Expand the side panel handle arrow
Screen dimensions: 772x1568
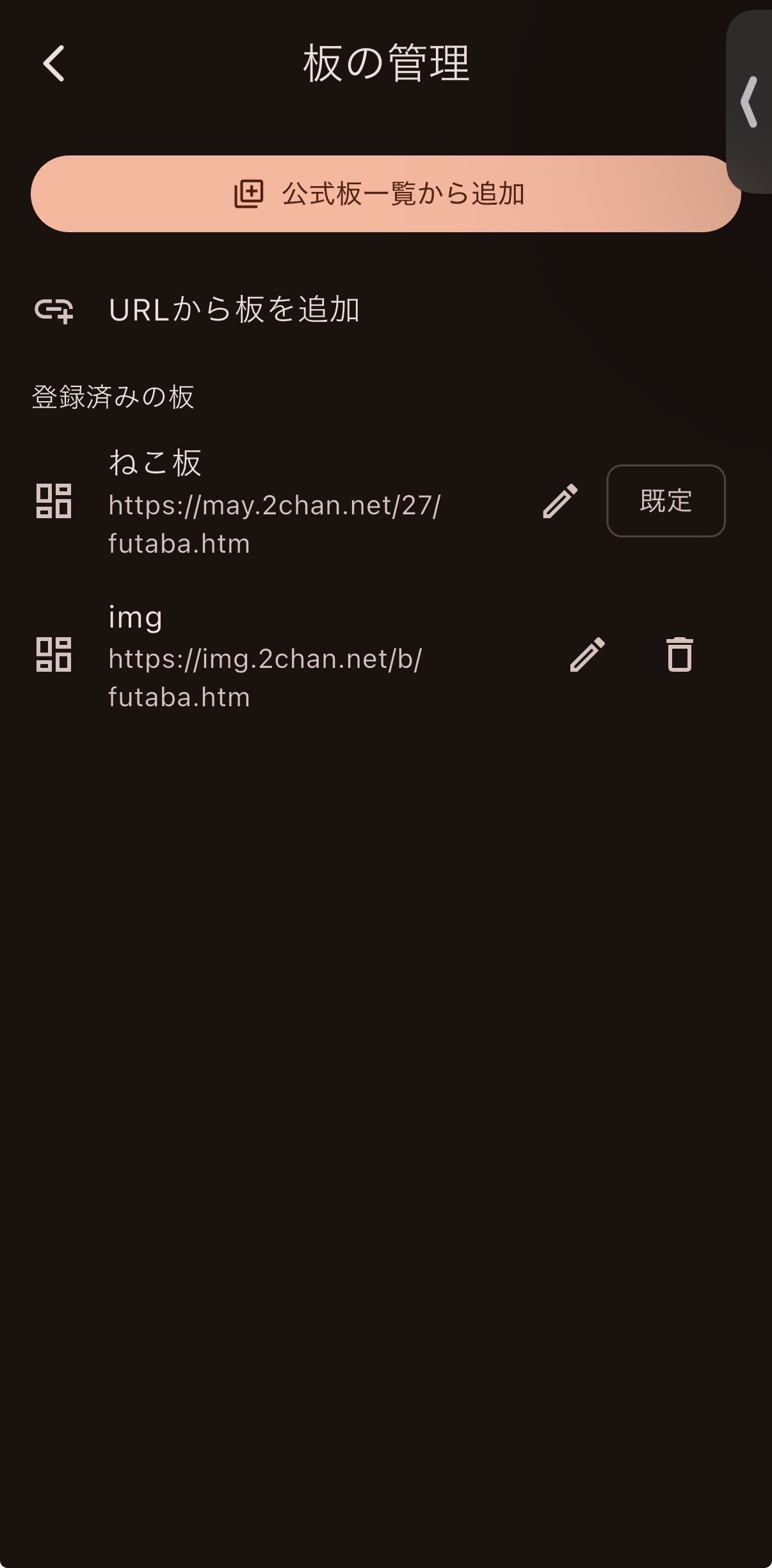[x=750, y=102]
